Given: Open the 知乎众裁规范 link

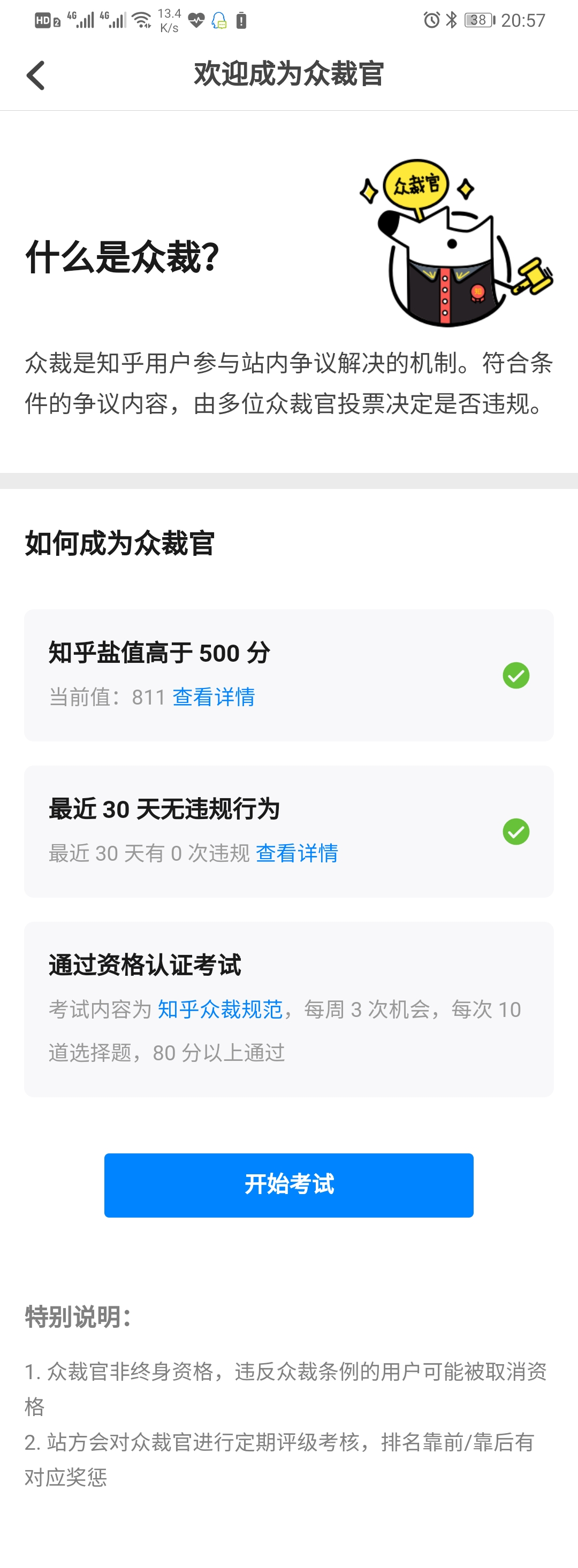Looking at the screenshot, I should coord(220,1009).
